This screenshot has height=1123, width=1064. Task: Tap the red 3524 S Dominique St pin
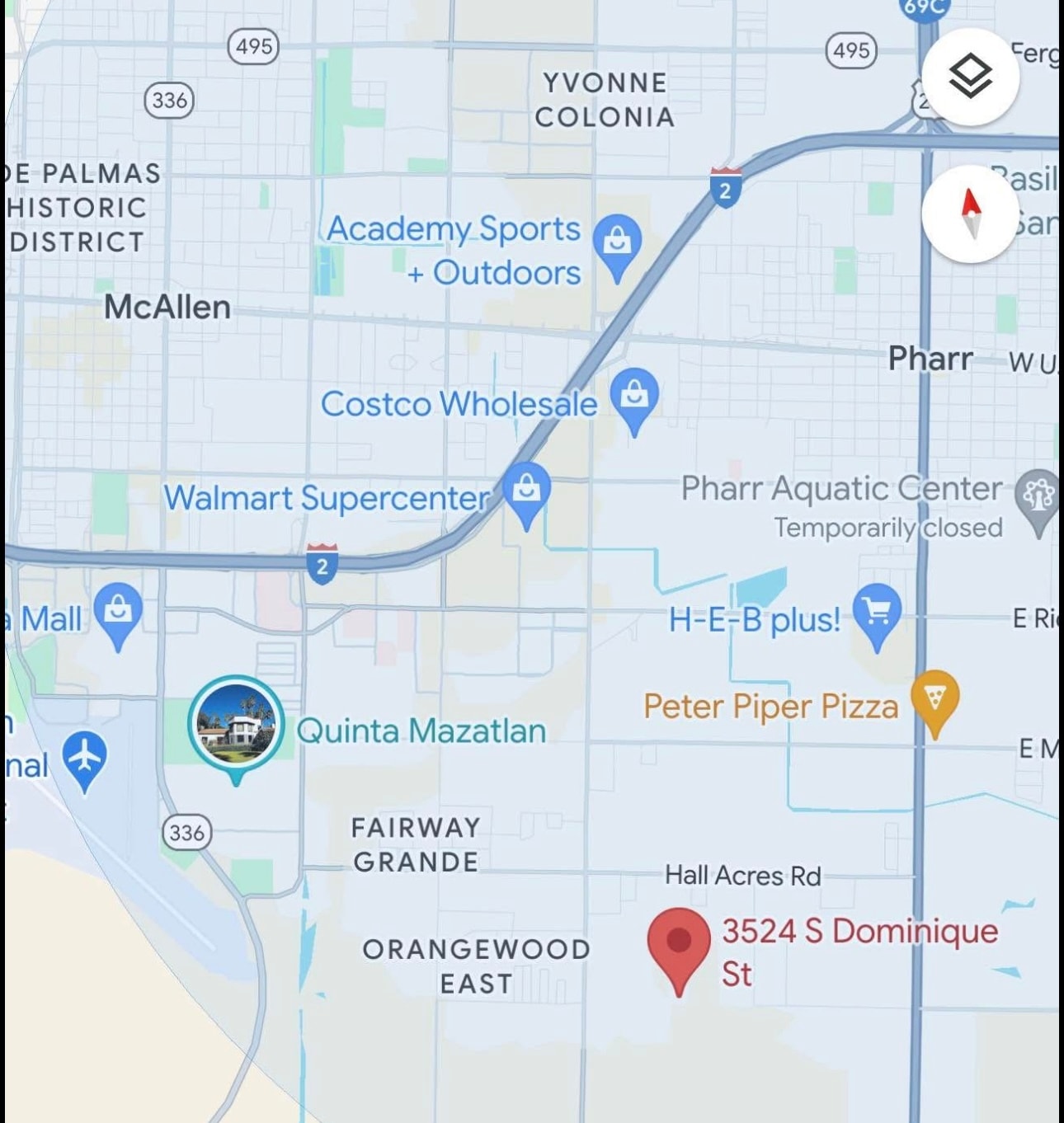[x=679, y=945]
